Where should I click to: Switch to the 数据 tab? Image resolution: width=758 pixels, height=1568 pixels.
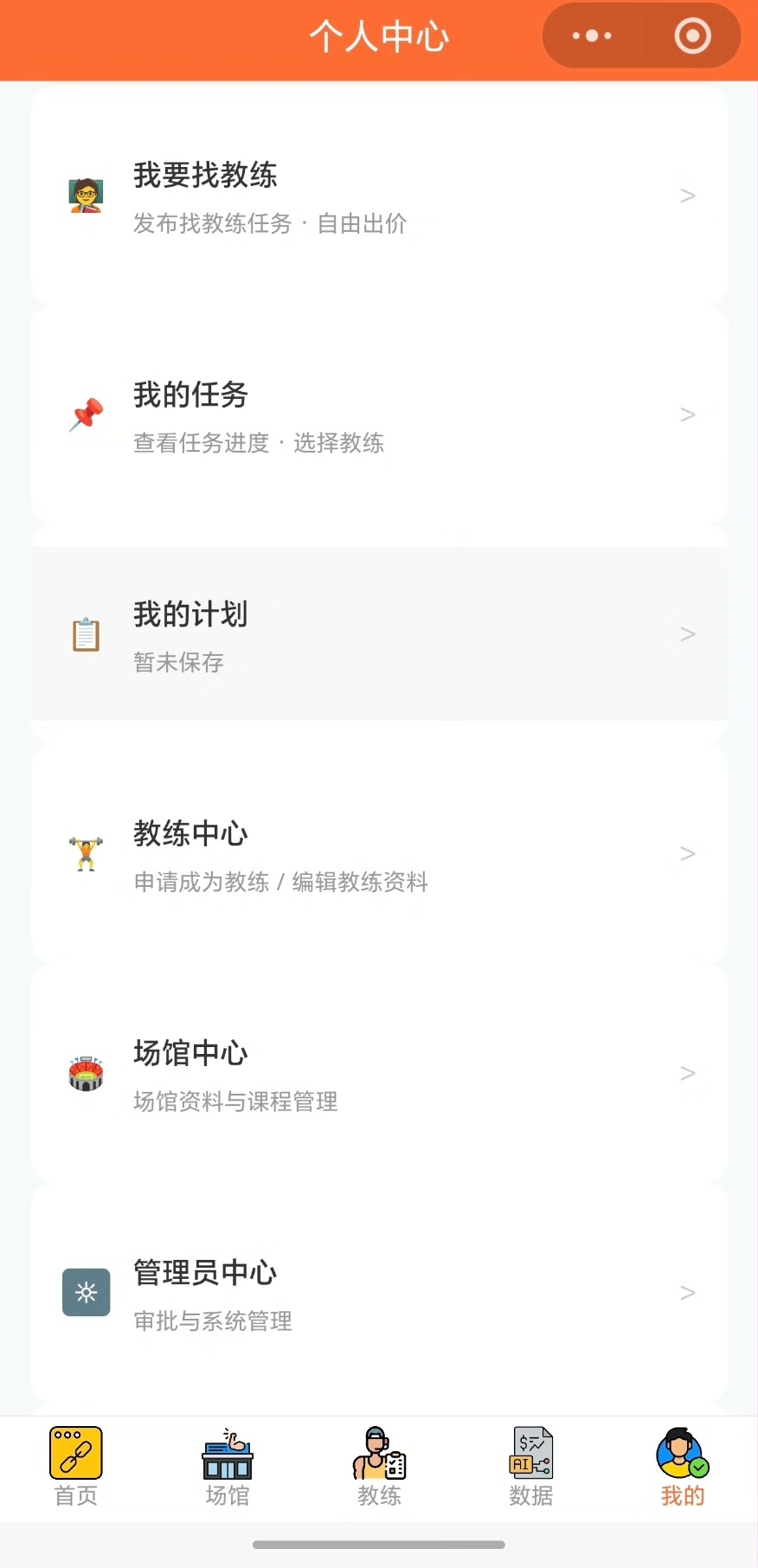tap(530, 1468)
